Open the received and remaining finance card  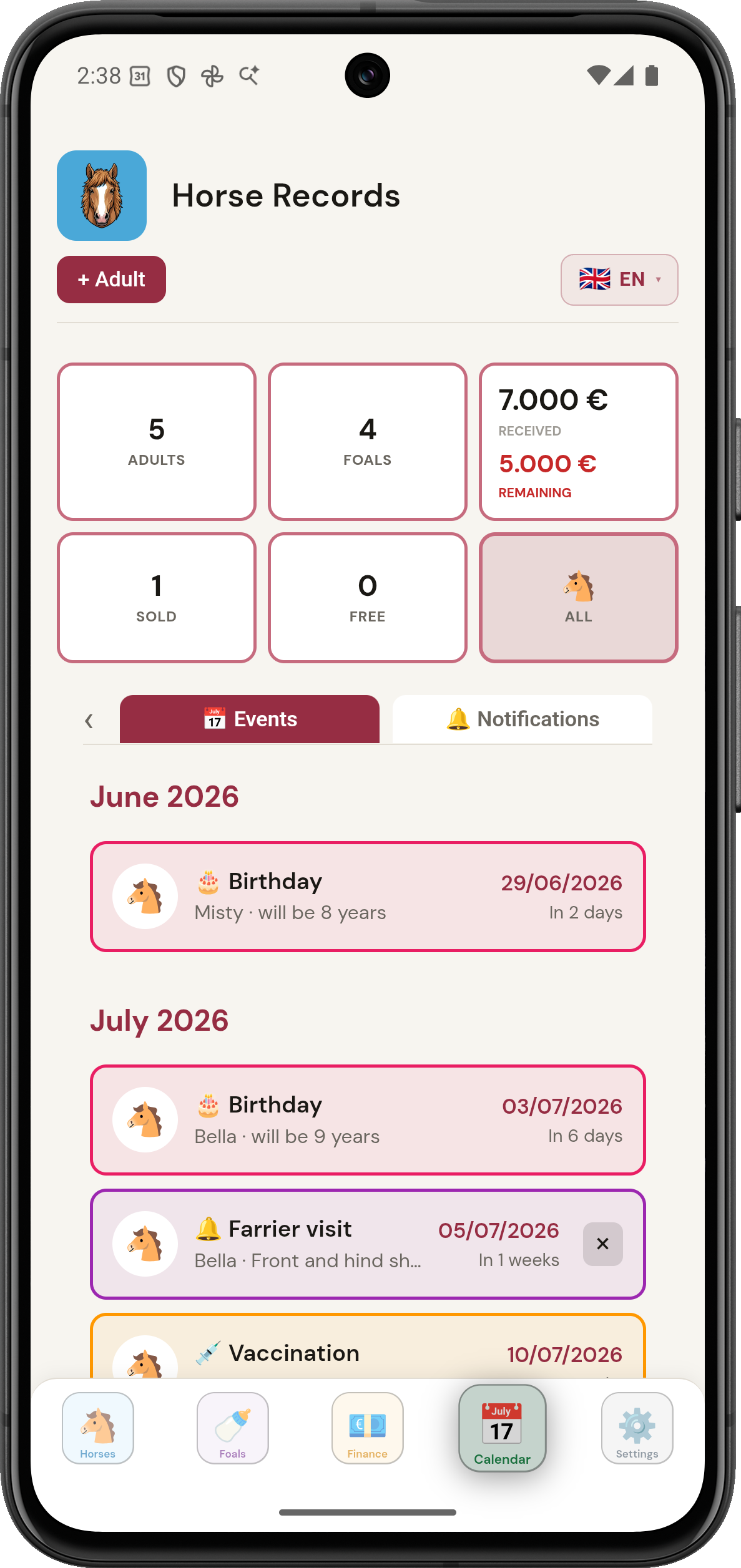pos(579,442)
